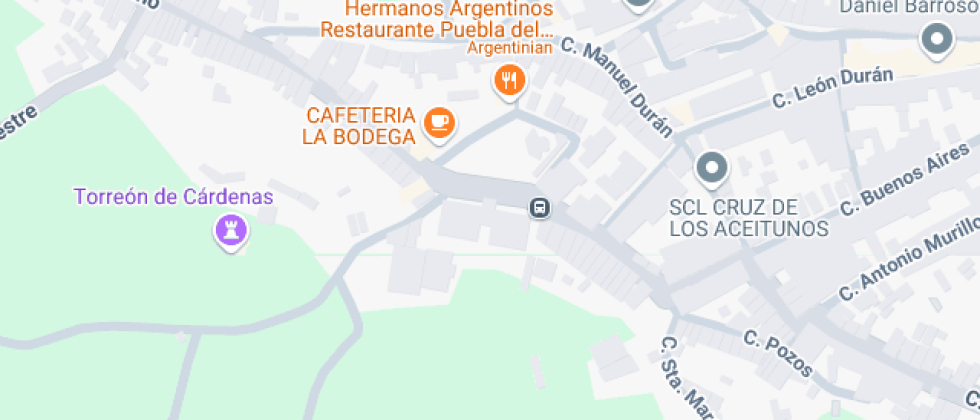
Task: Tap the SCL CRUZ DE LOS ACEITUNOS pin
Action: [x=712, y=169]
